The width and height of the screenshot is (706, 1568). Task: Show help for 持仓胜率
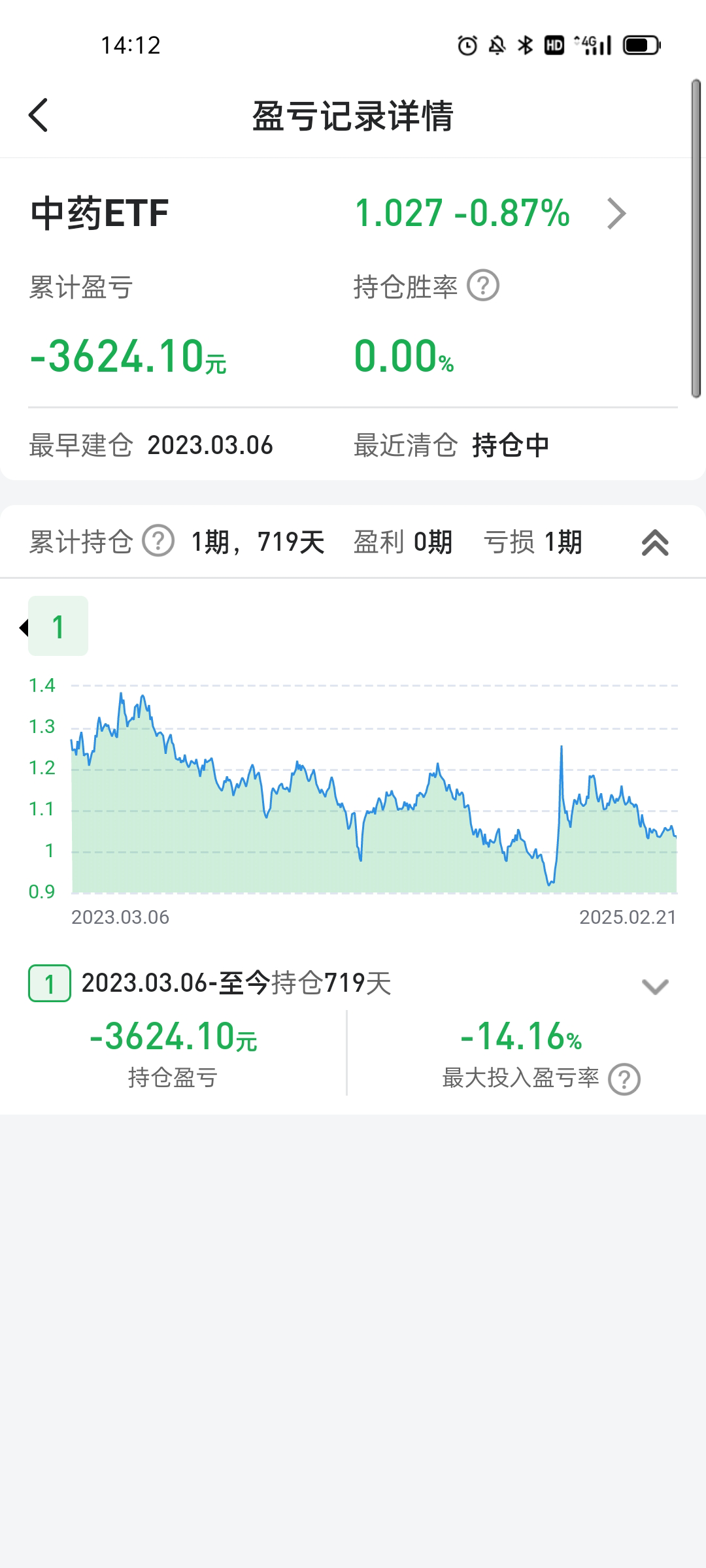point(483,286)
